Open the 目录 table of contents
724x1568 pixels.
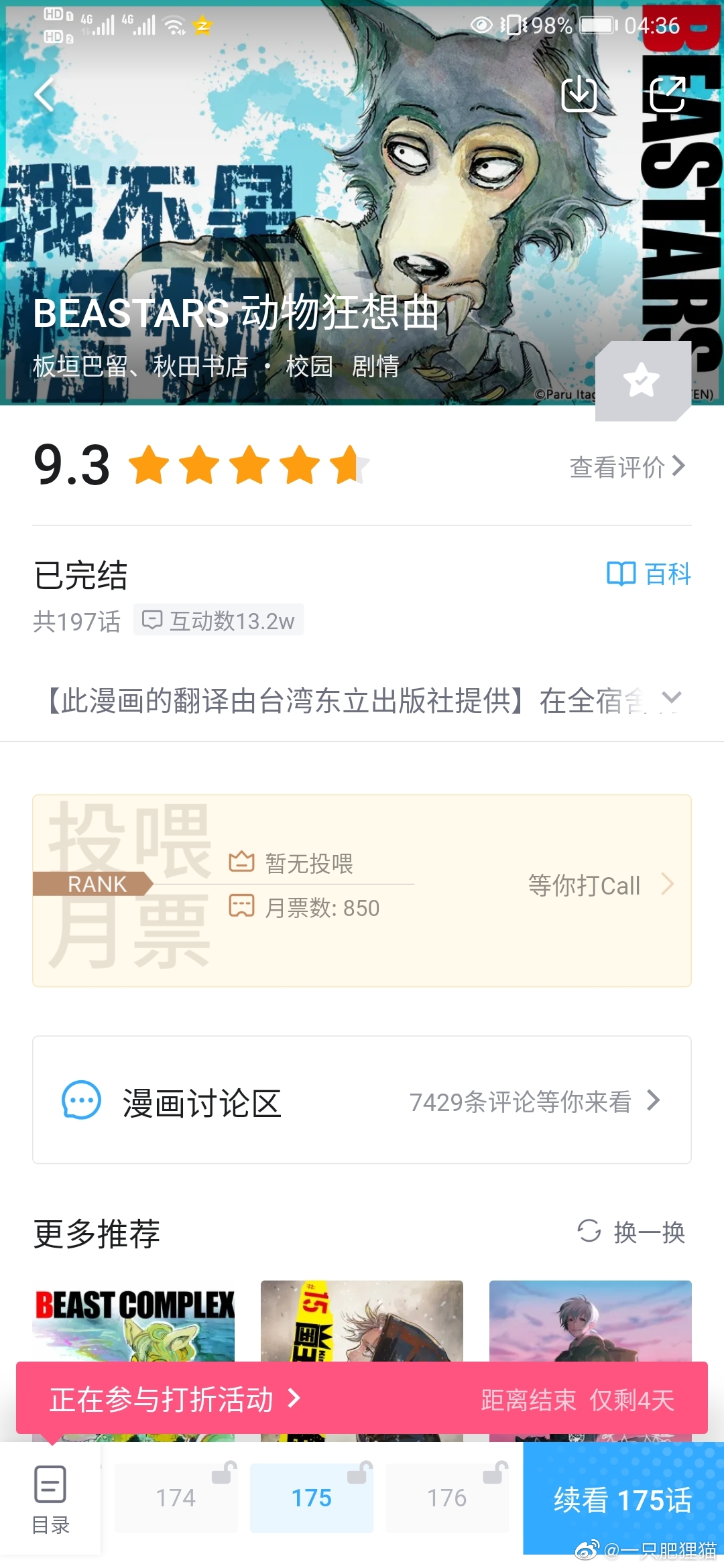(x=50, y=1500)
